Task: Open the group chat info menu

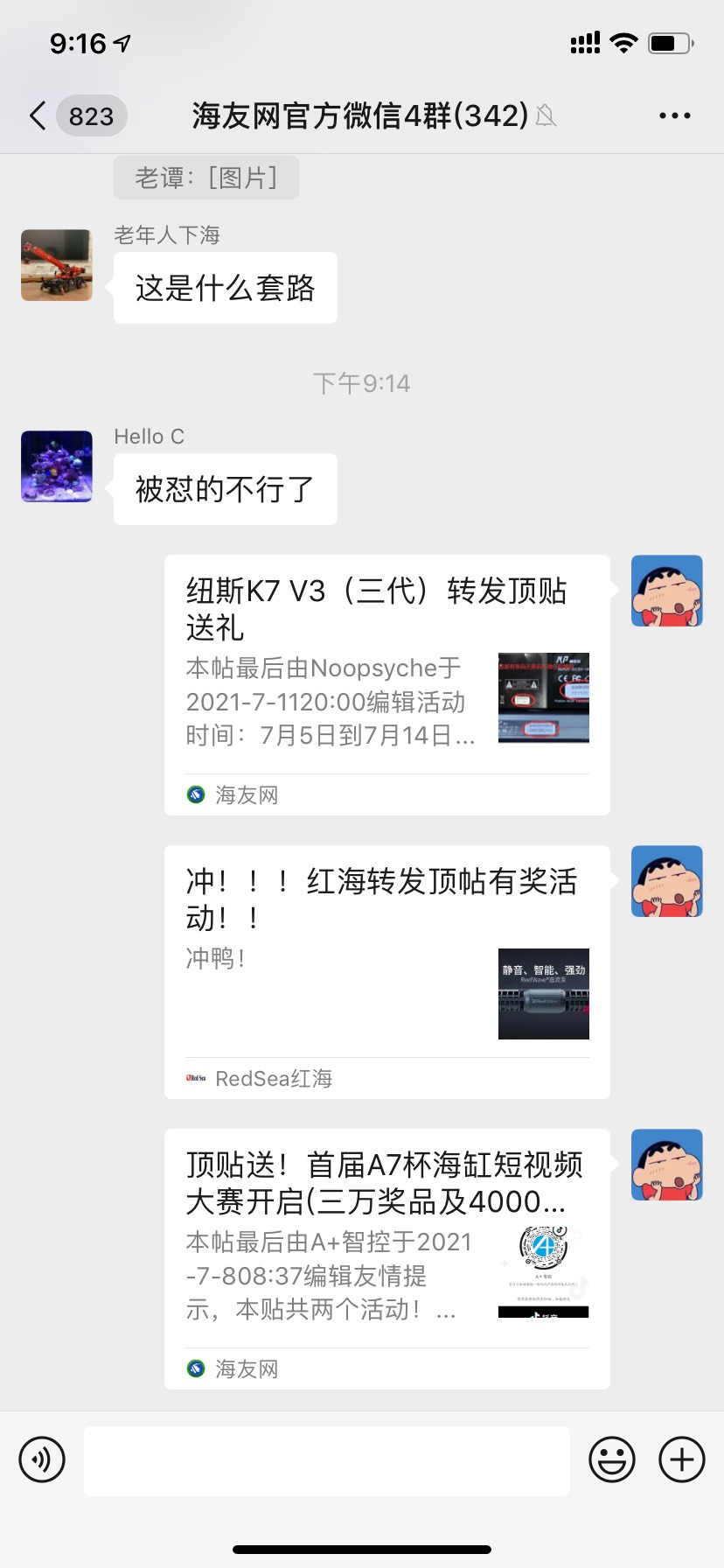Action: (674, 115)
